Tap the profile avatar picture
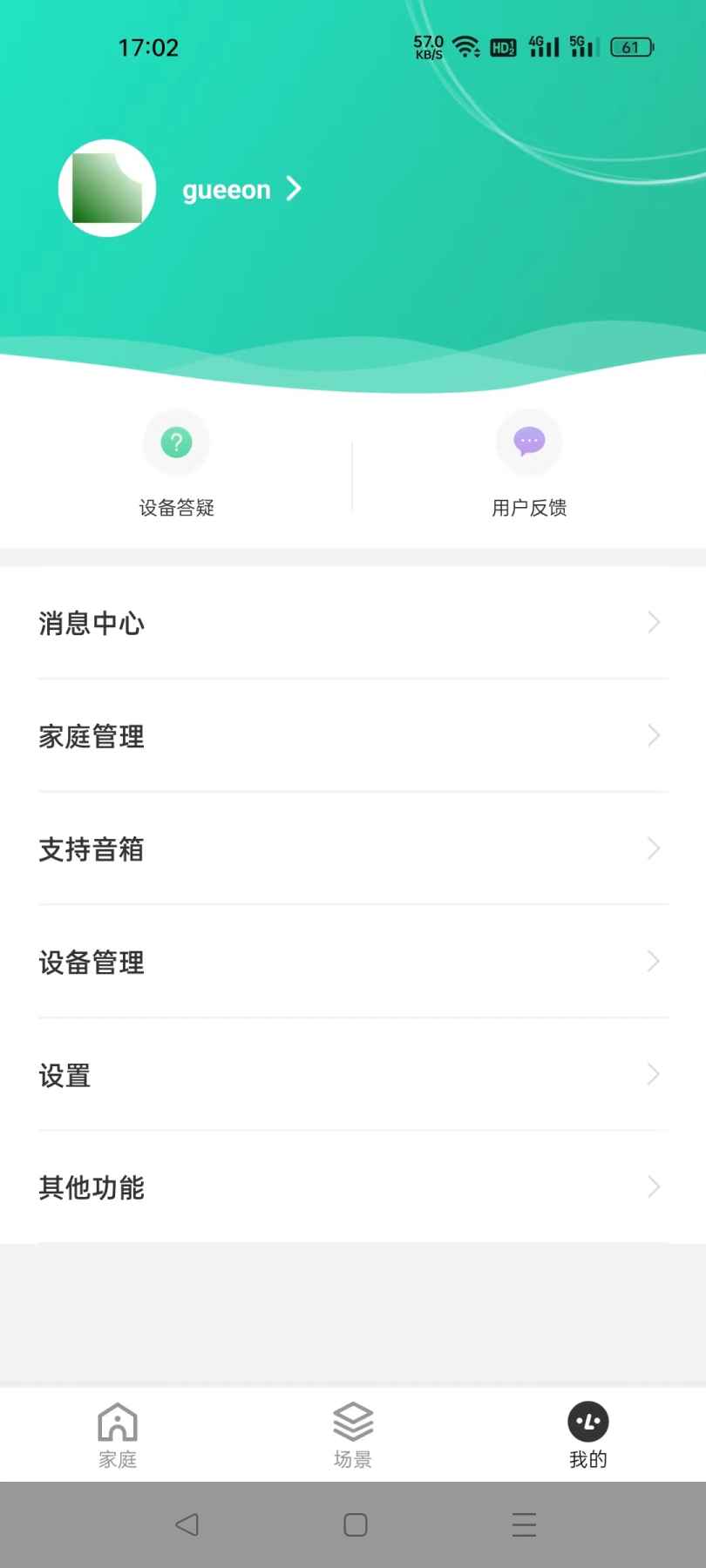706x1568 pixels. pyautogui.click(x=107, y=188)
